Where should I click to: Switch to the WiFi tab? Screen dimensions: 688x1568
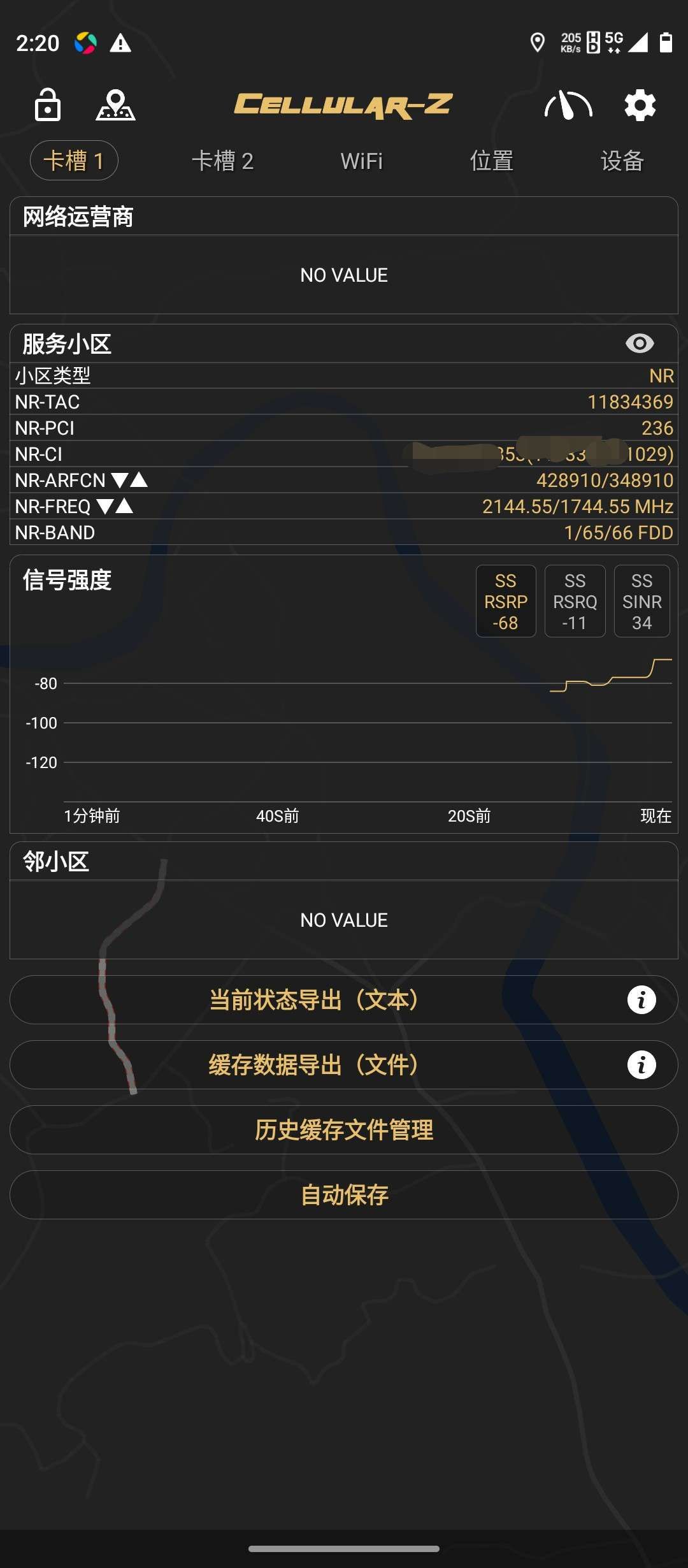click(361, 161)
